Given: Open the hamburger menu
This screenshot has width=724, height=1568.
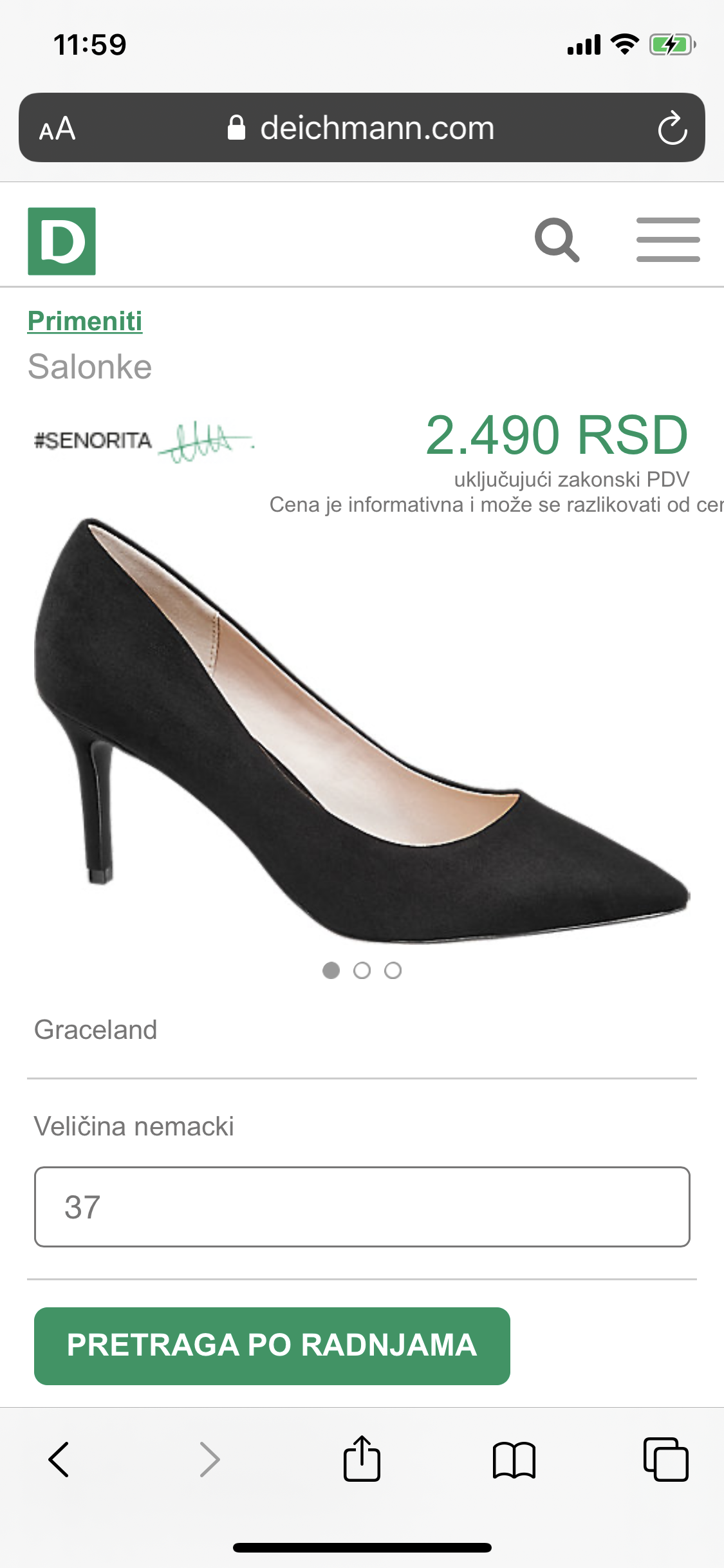Looking at the screenshot, I should coord(668,240).
